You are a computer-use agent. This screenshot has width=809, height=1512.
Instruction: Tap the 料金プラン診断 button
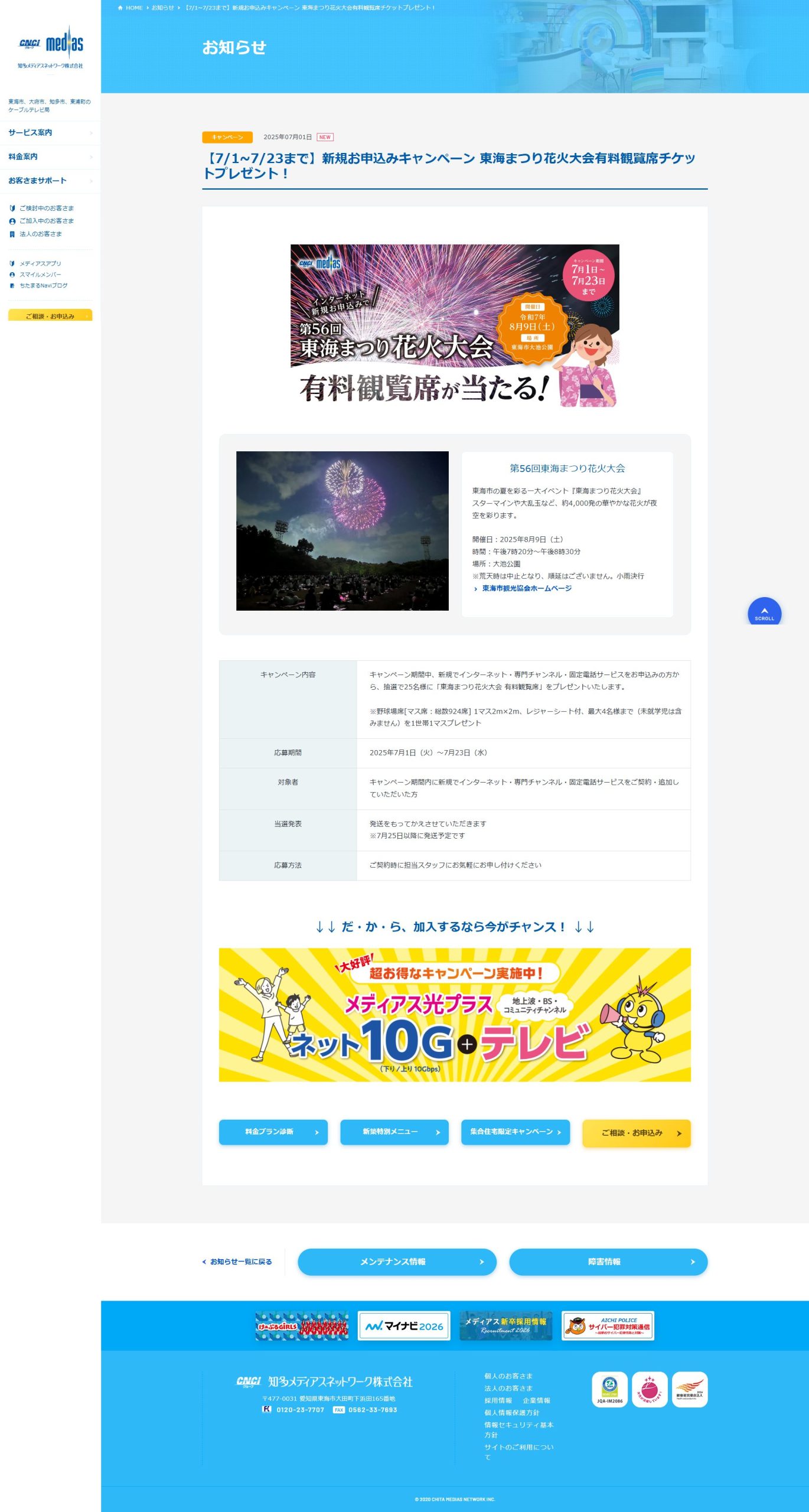[273, 1132]
